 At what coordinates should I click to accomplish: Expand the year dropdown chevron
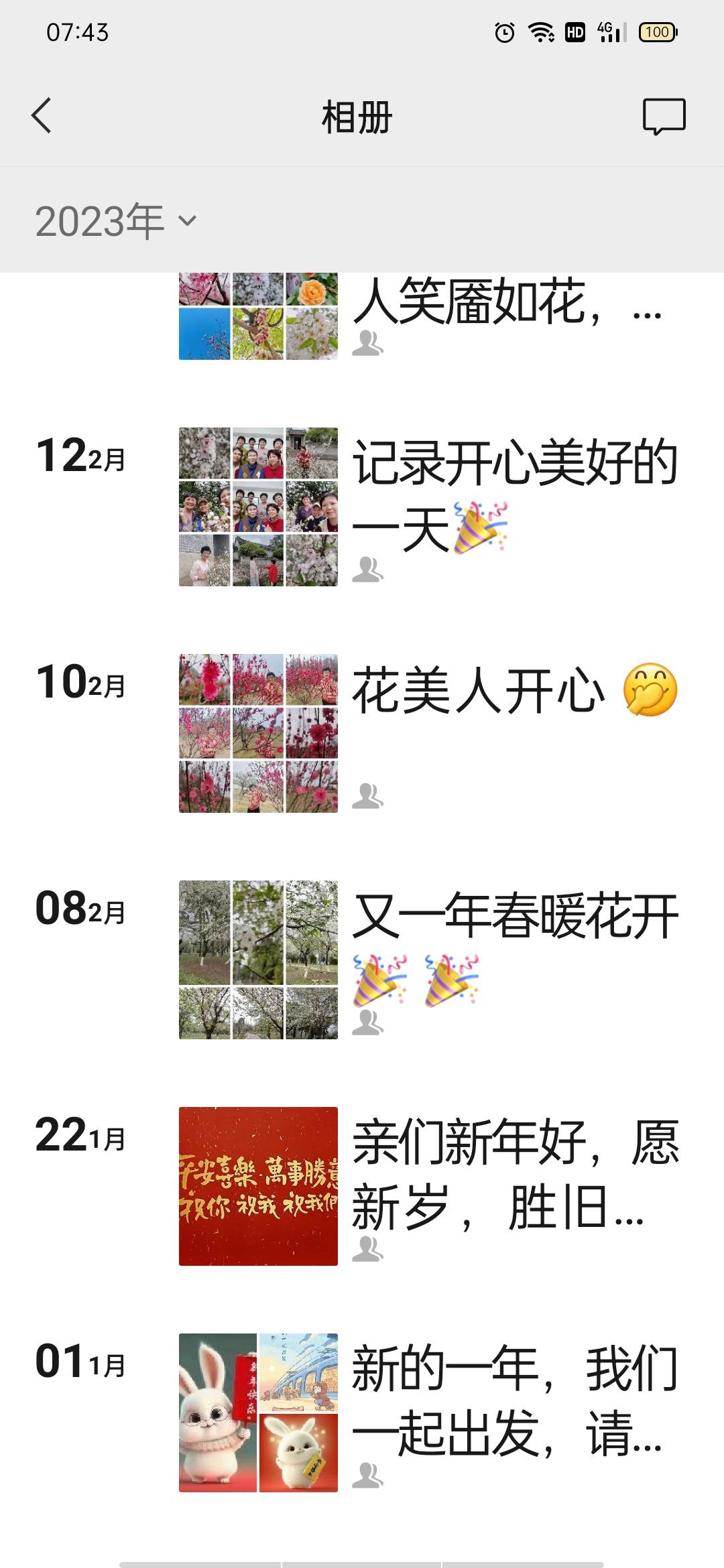click(188, 221)
